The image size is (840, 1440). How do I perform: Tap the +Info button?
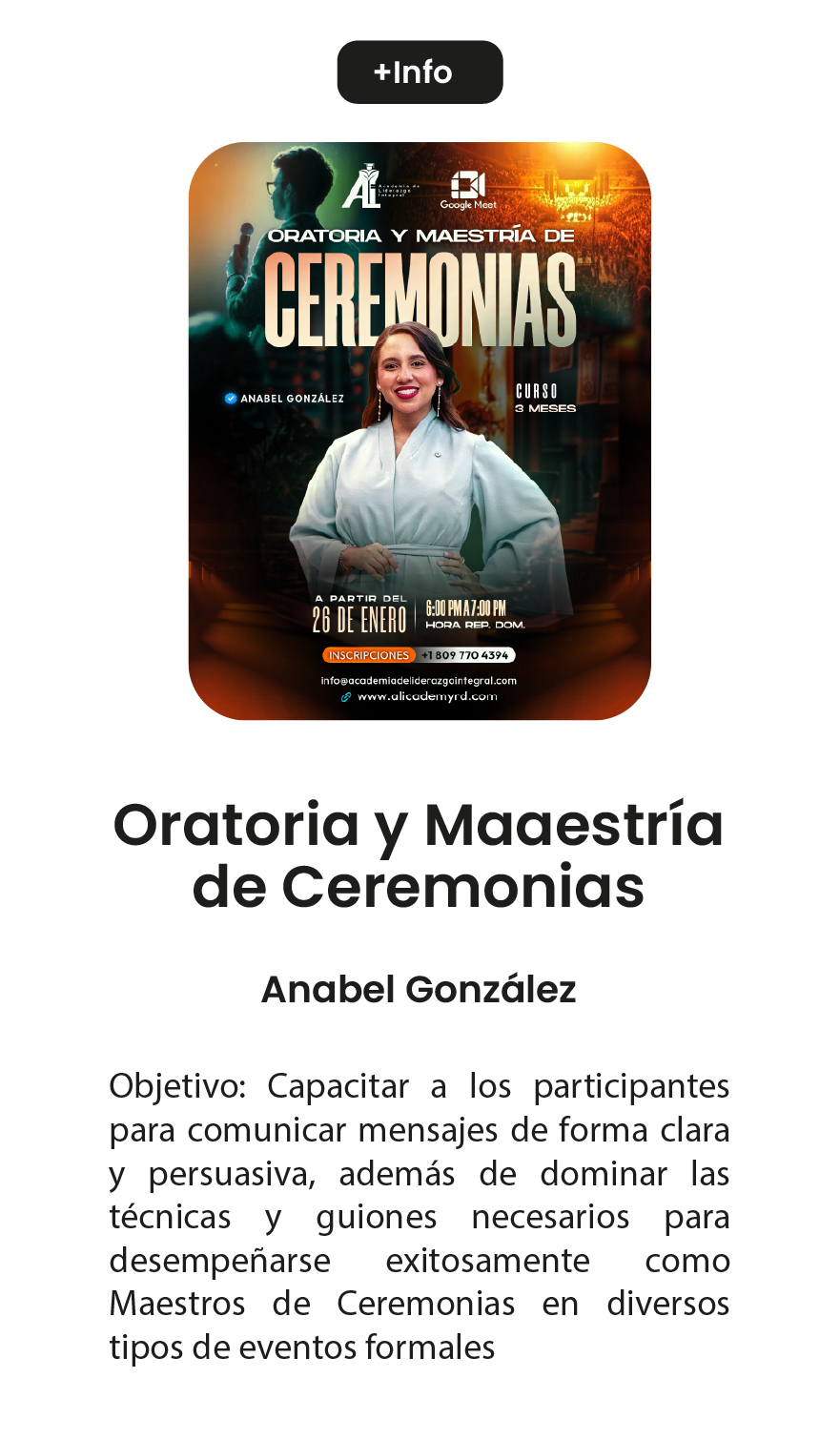click(x=420, y=72)
